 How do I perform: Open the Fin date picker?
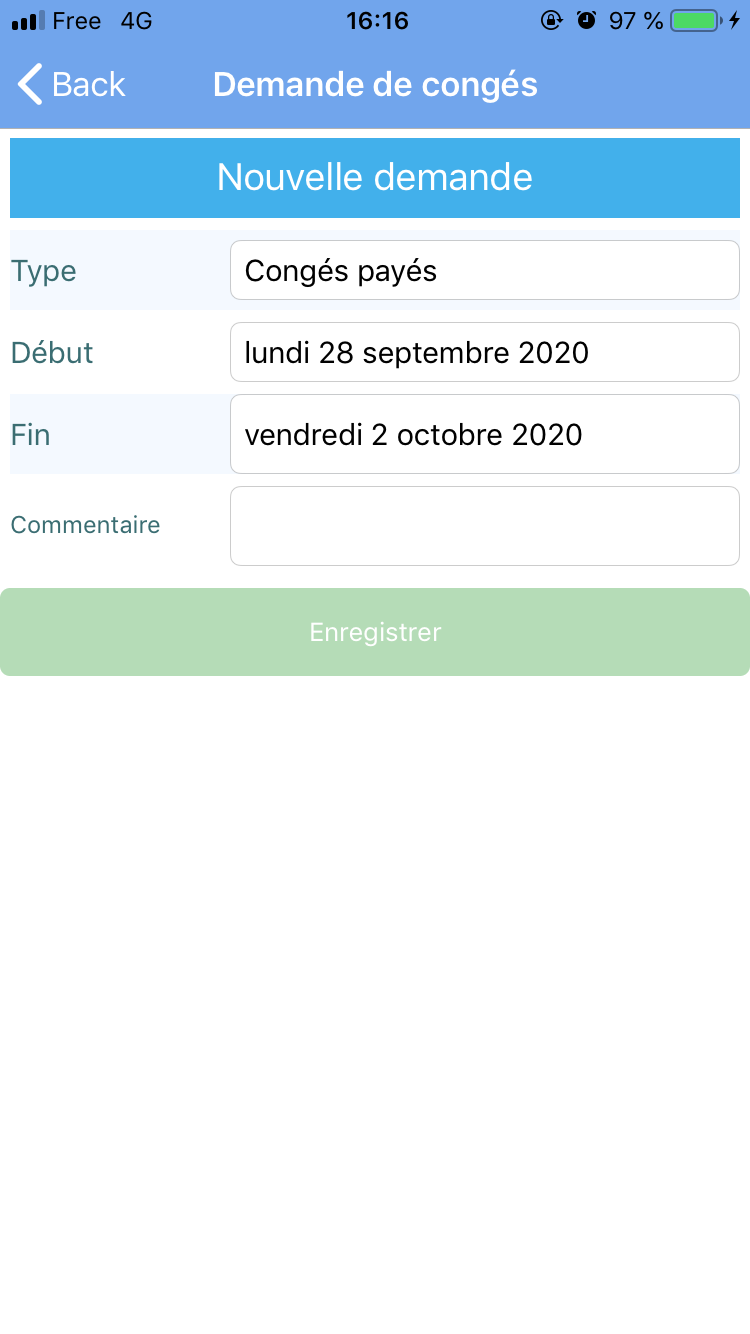pos(485,434)
